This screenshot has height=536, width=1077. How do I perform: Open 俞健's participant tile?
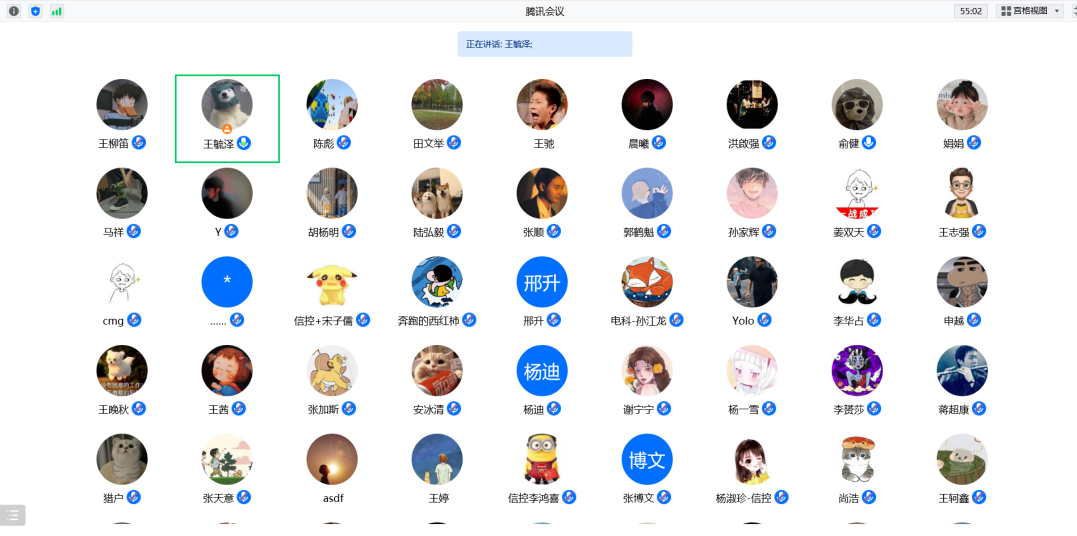click(857, 105)
